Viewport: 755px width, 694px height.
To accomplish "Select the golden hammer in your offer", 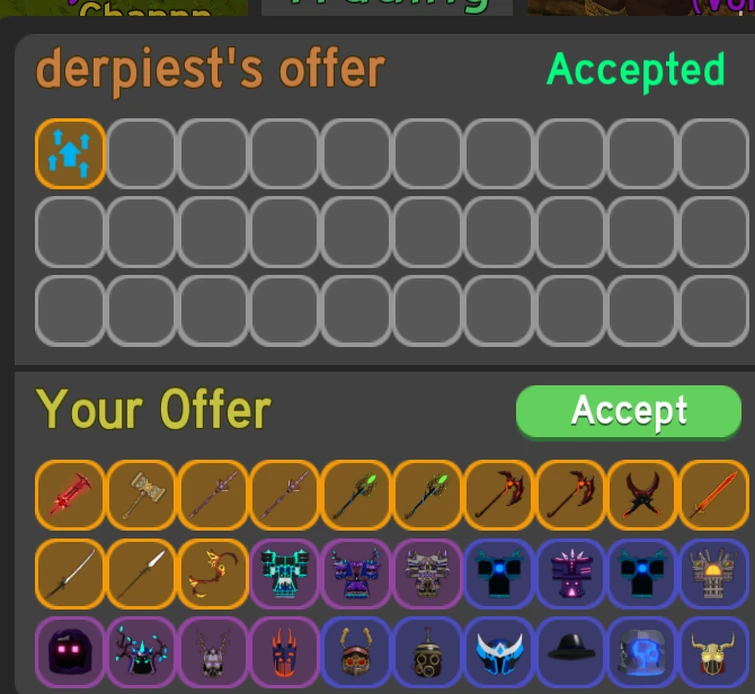I will pyautogui.click(x=142, y=494).
